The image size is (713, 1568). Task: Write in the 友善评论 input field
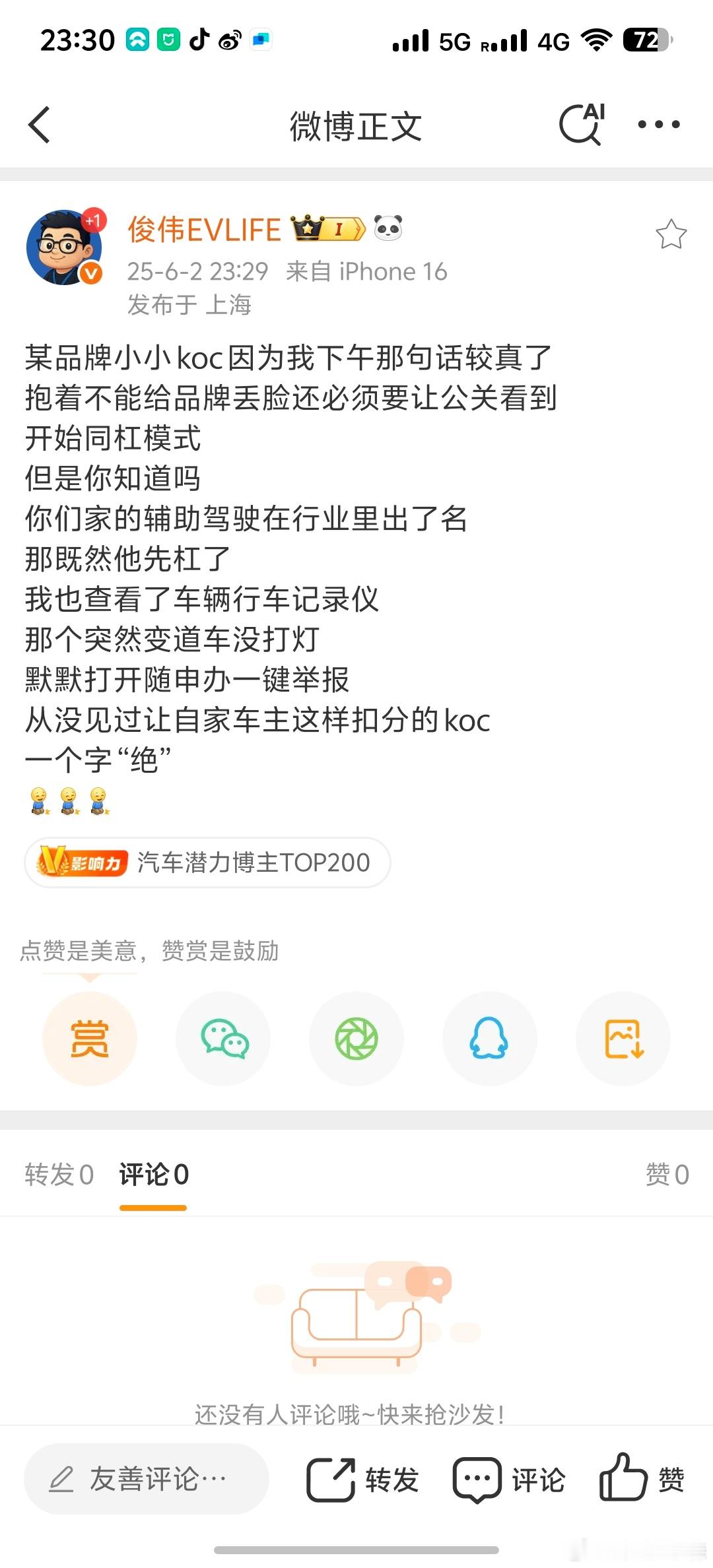pyautogui.click(x=147, y=1479)
